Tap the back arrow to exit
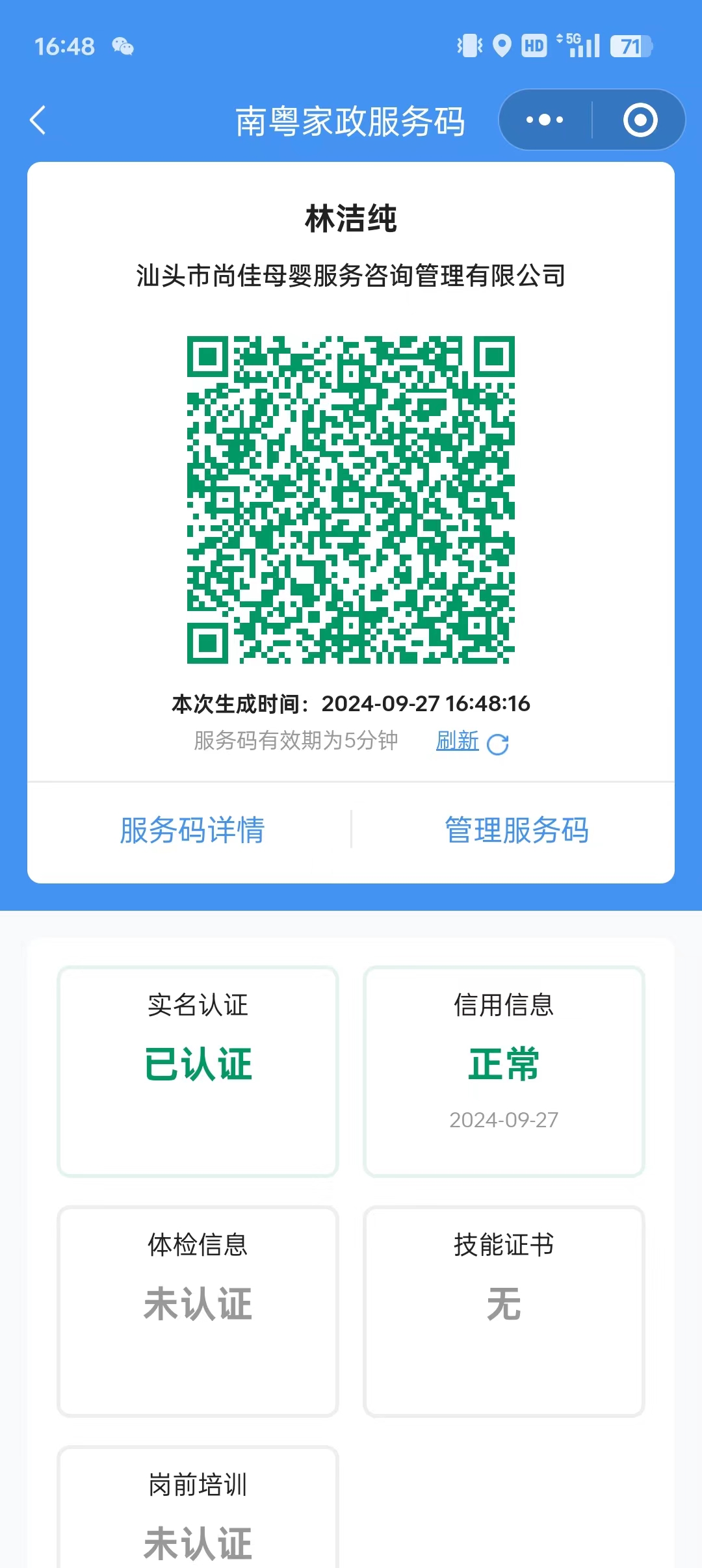This screenshot has width=702, height=1568. (37, 120)
